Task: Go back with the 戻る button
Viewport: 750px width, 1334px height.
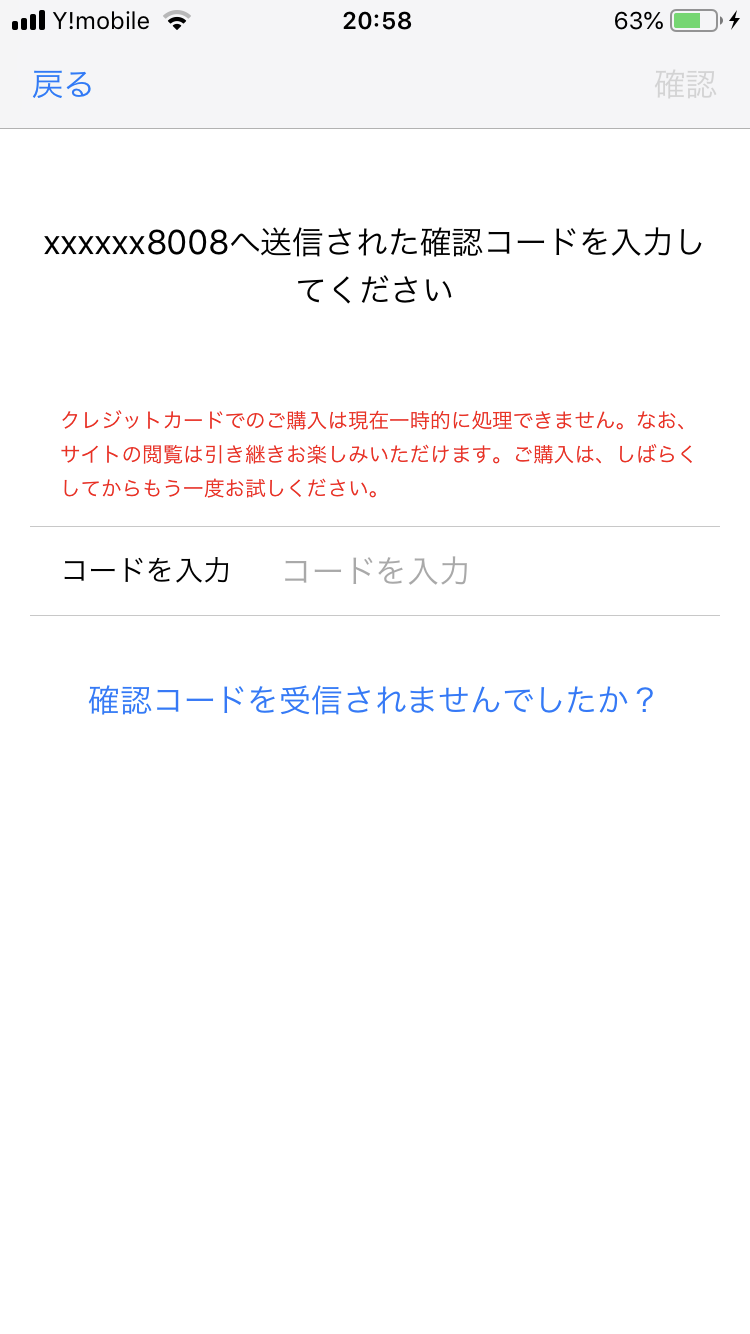Action: (x=62, y=85)
